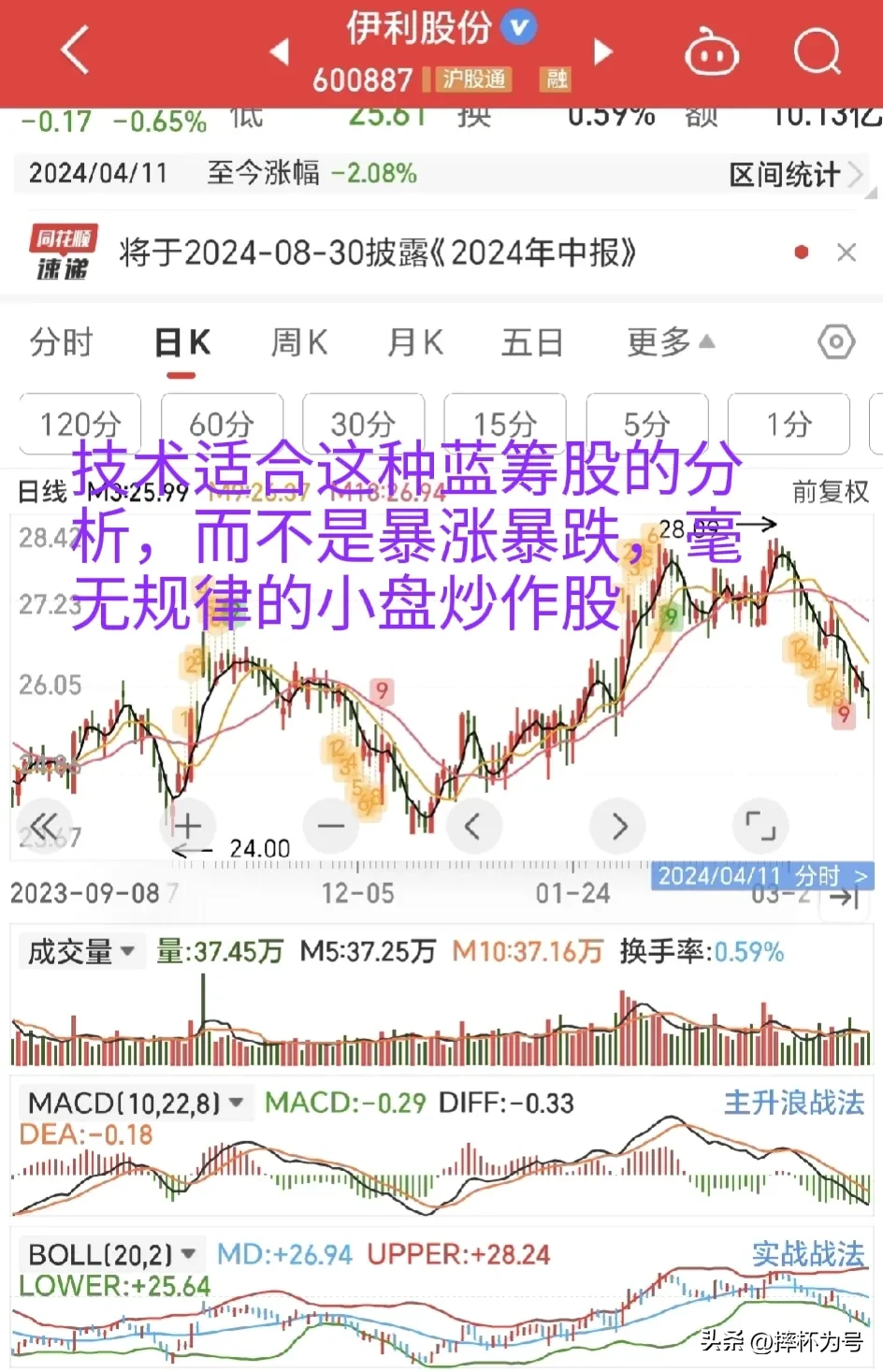
Task: Select the 60分 period chip
Action: [x=222, y=425]
